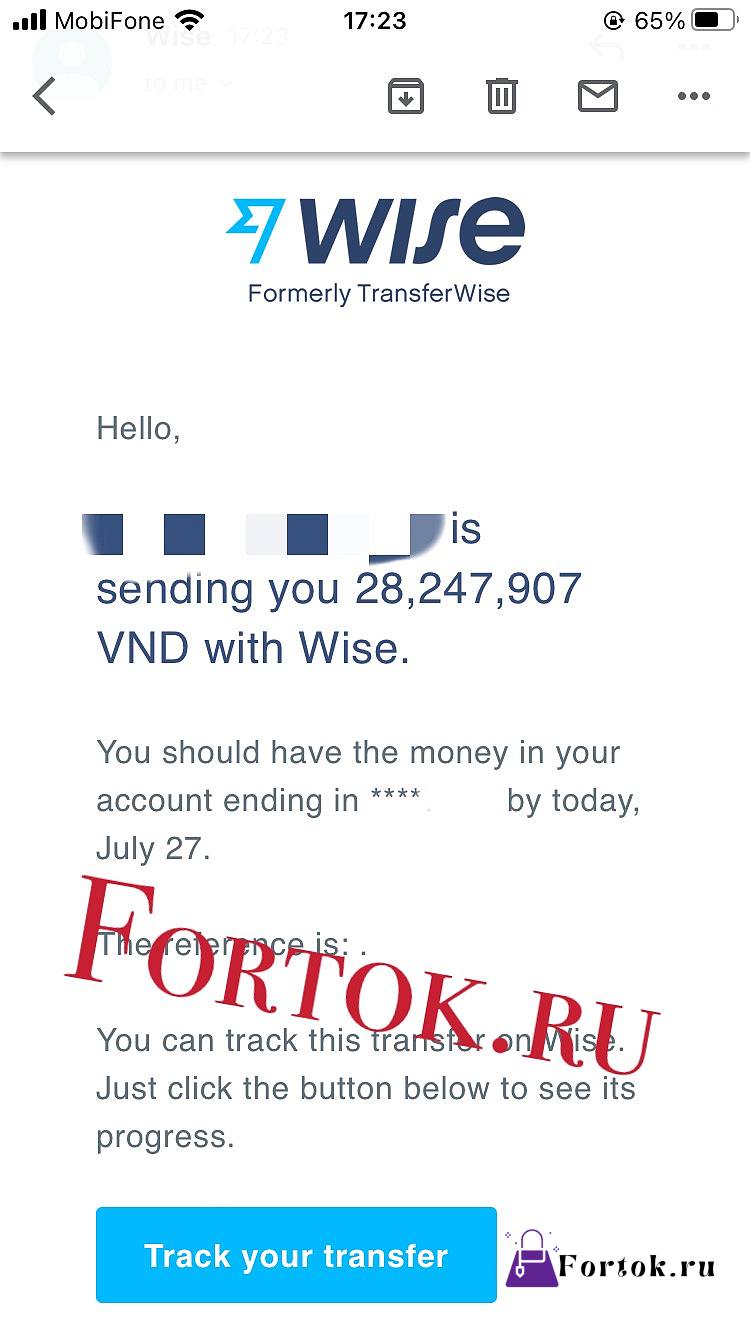The height and width of the screenshot is (1334, 750).
Task: Archive this Wise email
Action: 405,96
